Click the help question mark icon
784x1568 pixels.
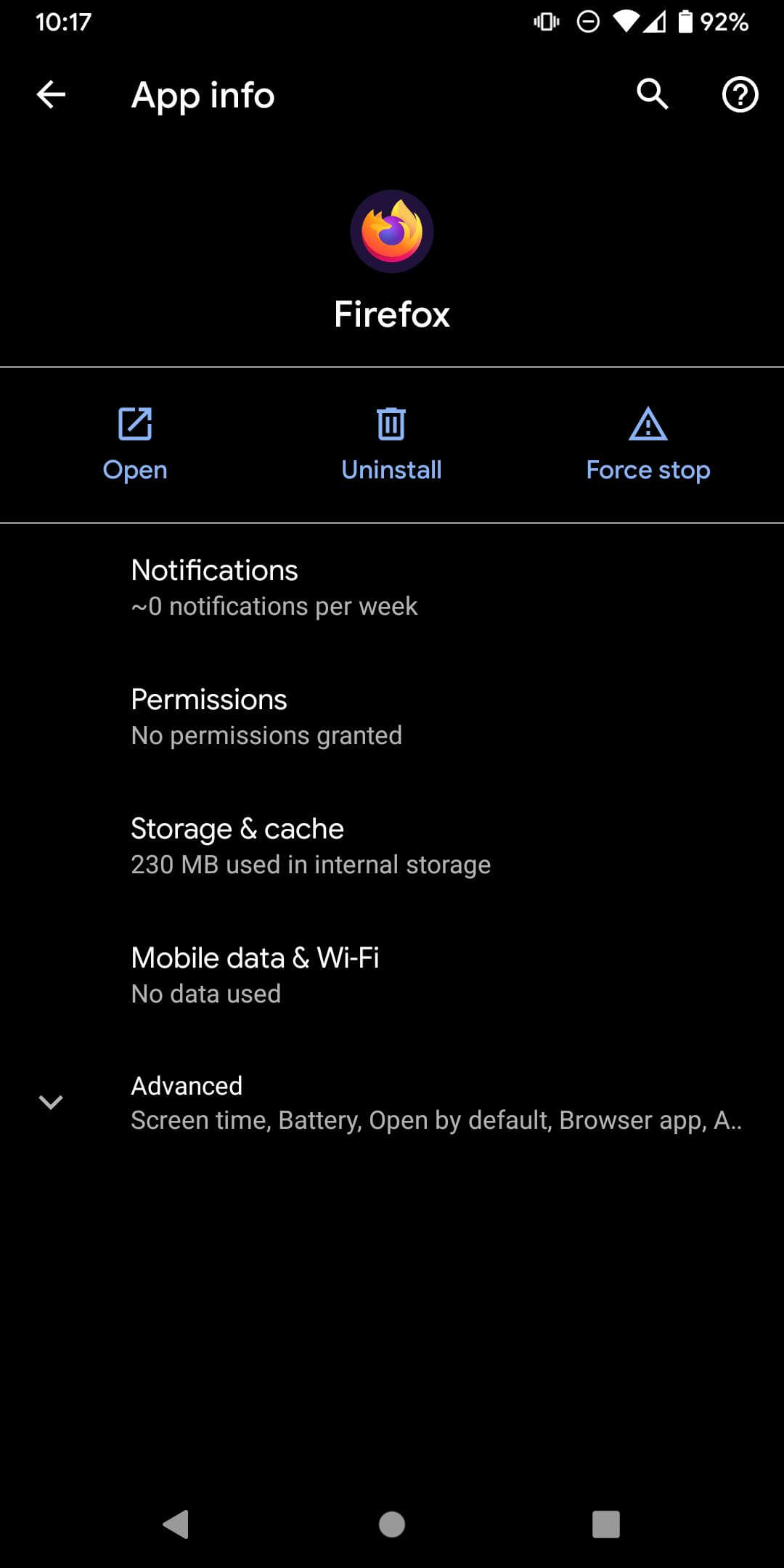pos(740,94)
